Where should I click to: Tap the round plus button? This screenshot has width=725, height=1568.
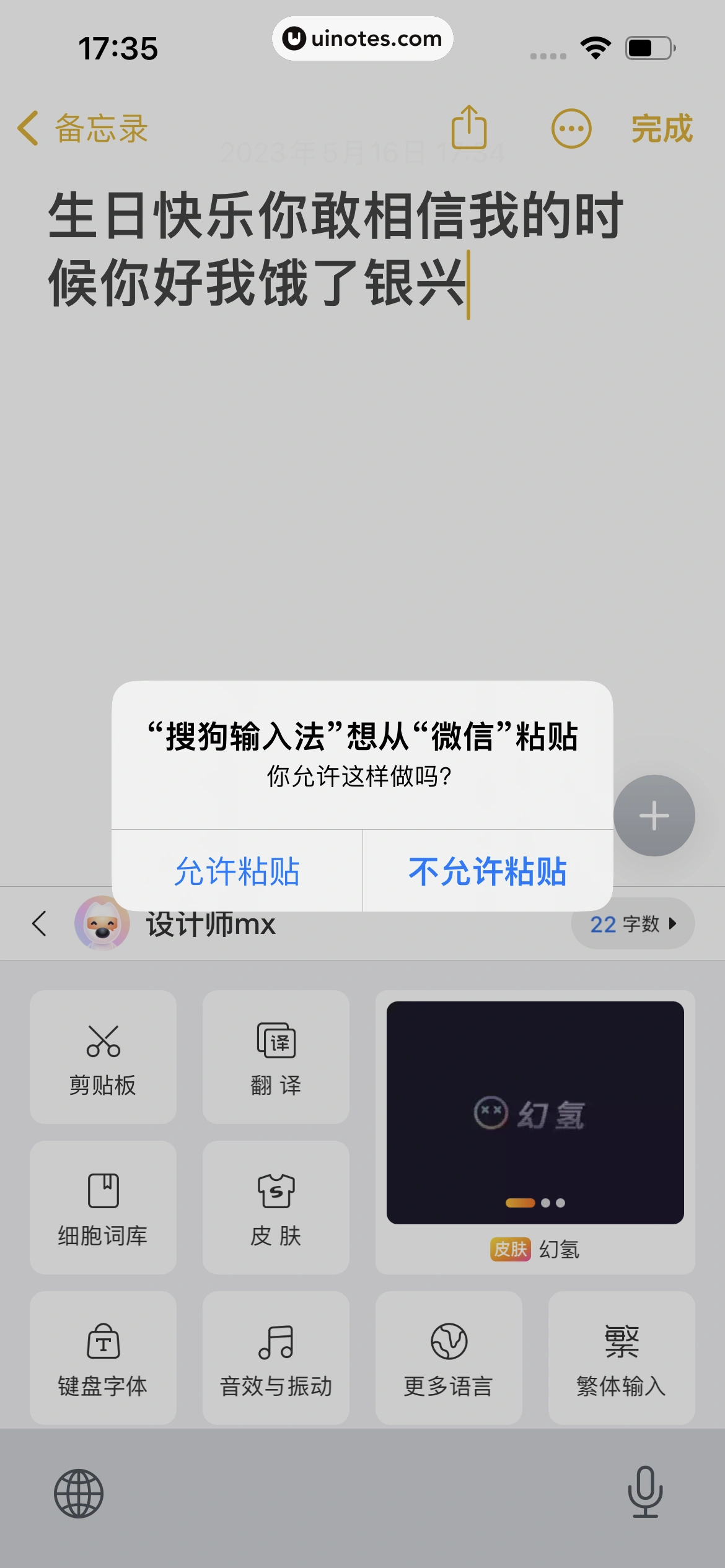(654, 816)
